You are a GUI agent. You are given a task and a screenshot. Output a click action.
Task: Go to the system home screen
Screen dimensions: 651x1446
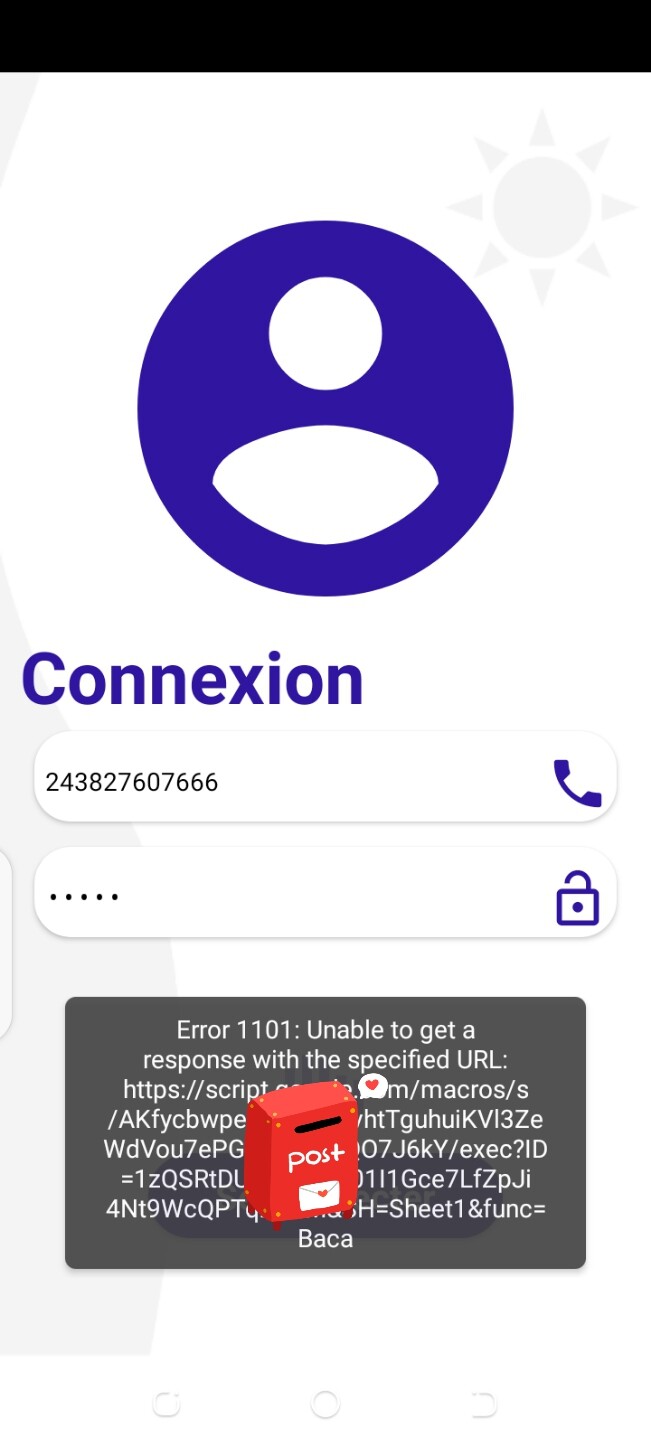coord(325,1404)
